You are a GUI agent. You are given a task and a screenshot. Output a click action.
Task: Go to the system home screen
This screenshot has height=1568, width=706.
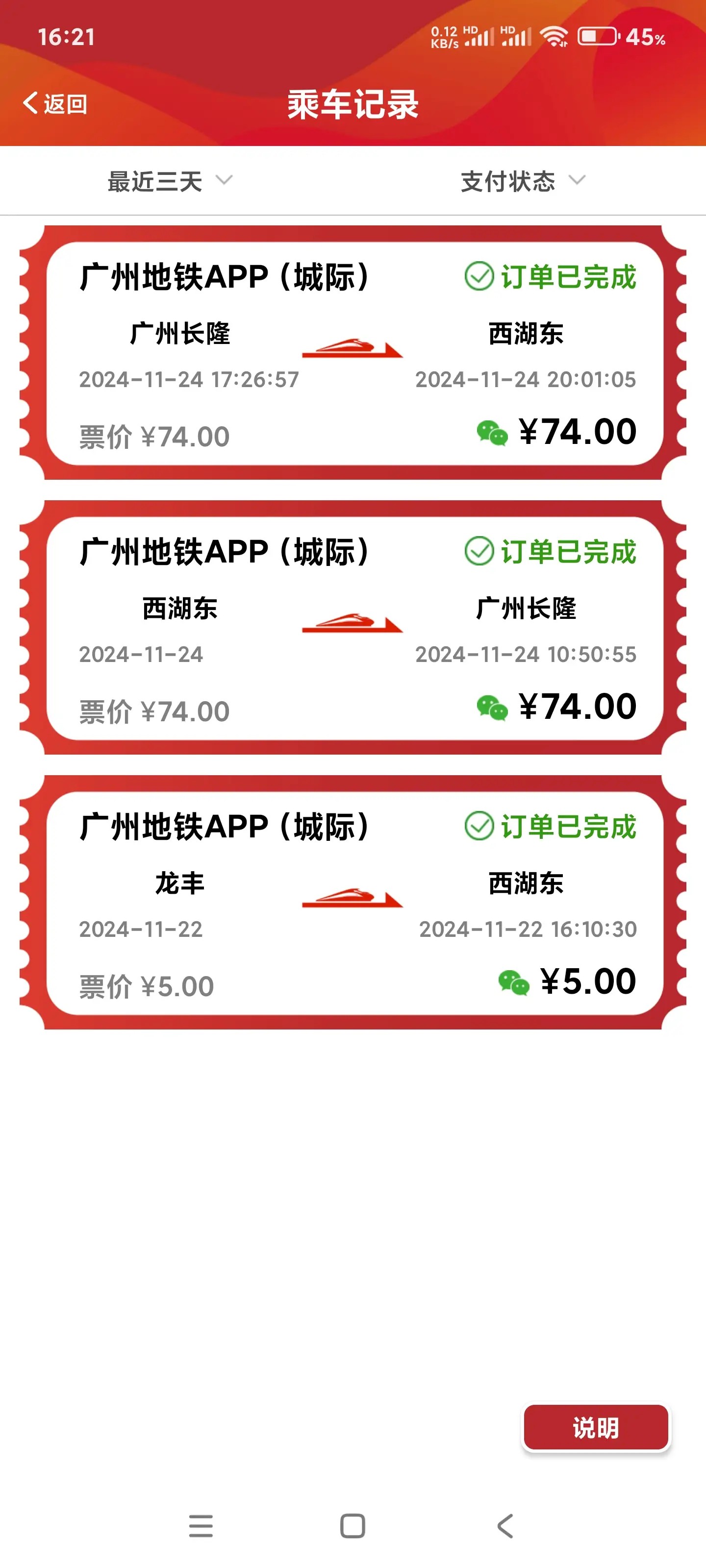(353, 1526)
